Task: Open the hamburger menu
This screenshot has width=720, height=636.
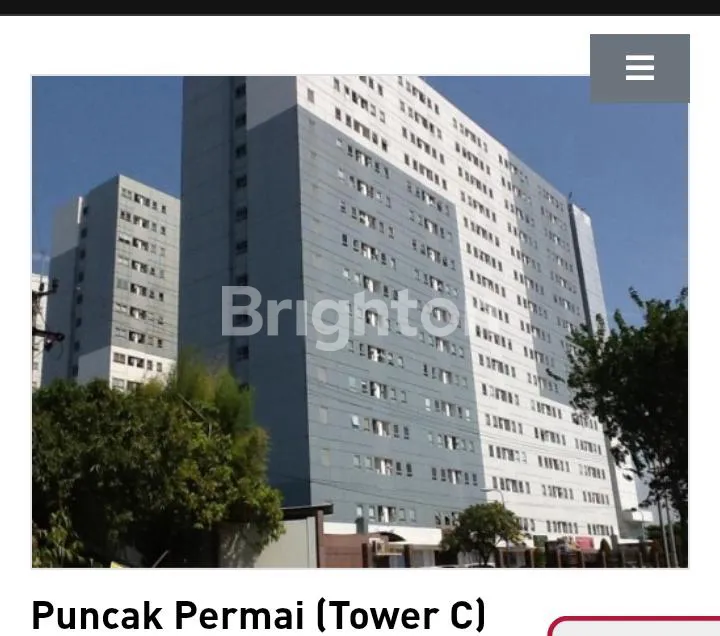Action: pyautogui.click(x=639, y=68)
